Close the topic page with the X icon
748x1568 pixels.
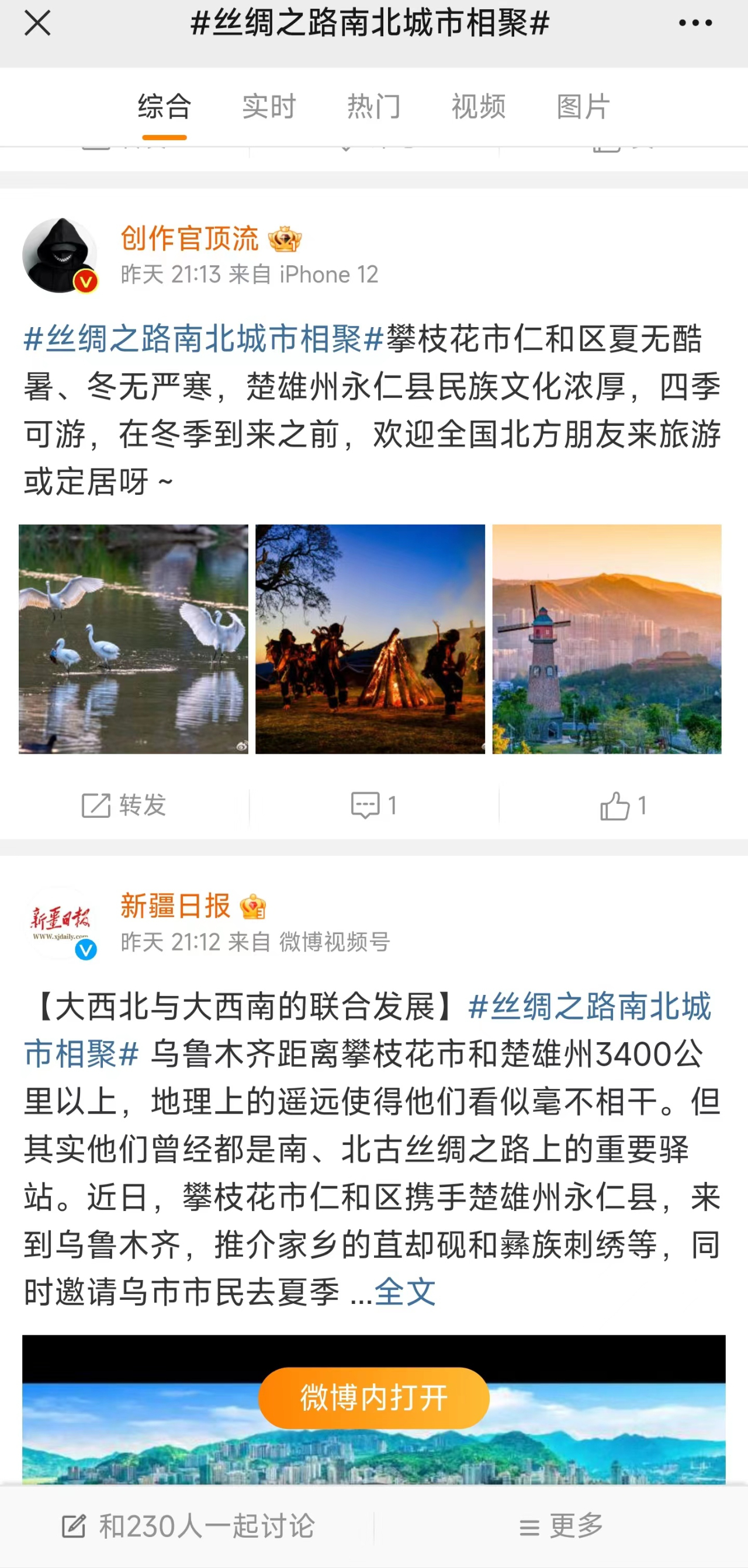pos(37,24)
